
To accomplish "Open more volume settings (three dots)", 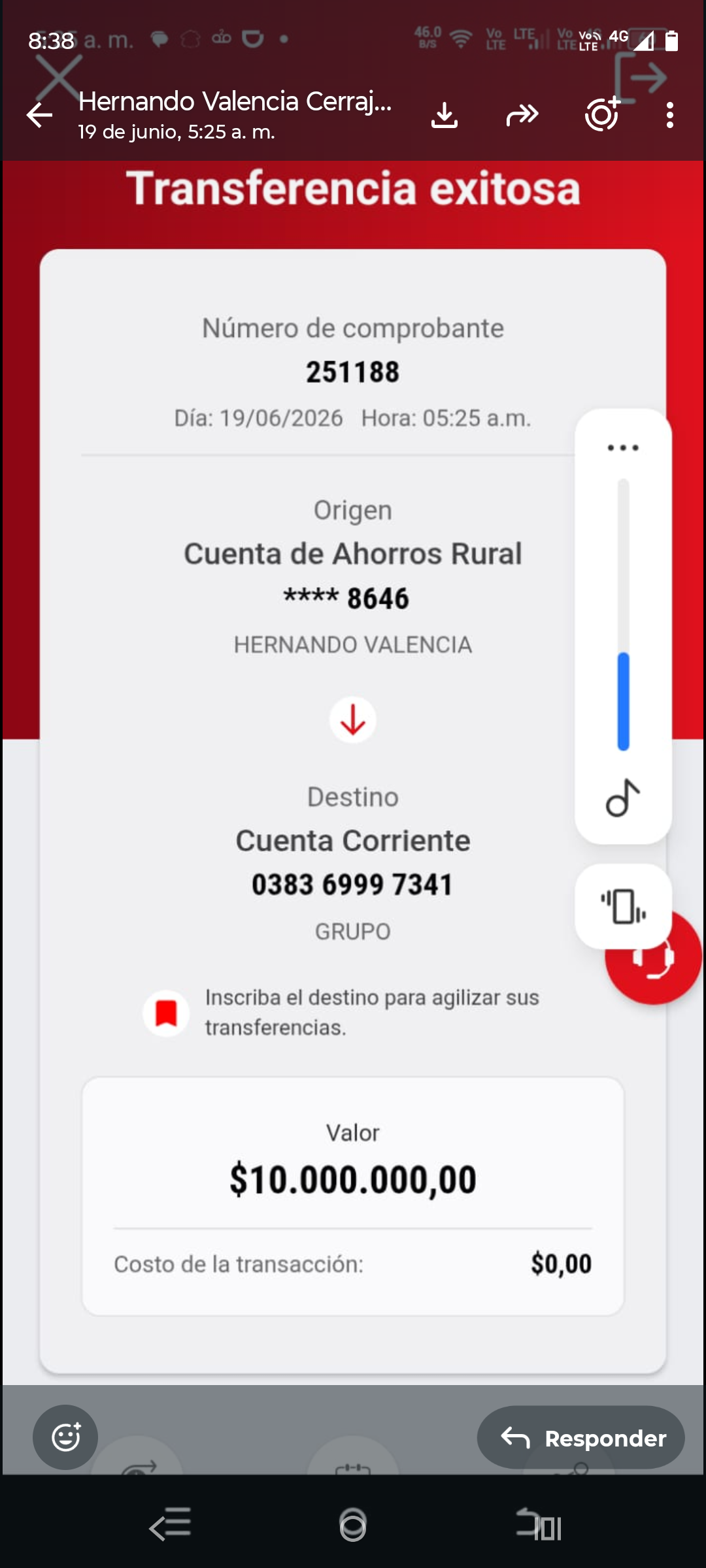I will tap(623, 448).
